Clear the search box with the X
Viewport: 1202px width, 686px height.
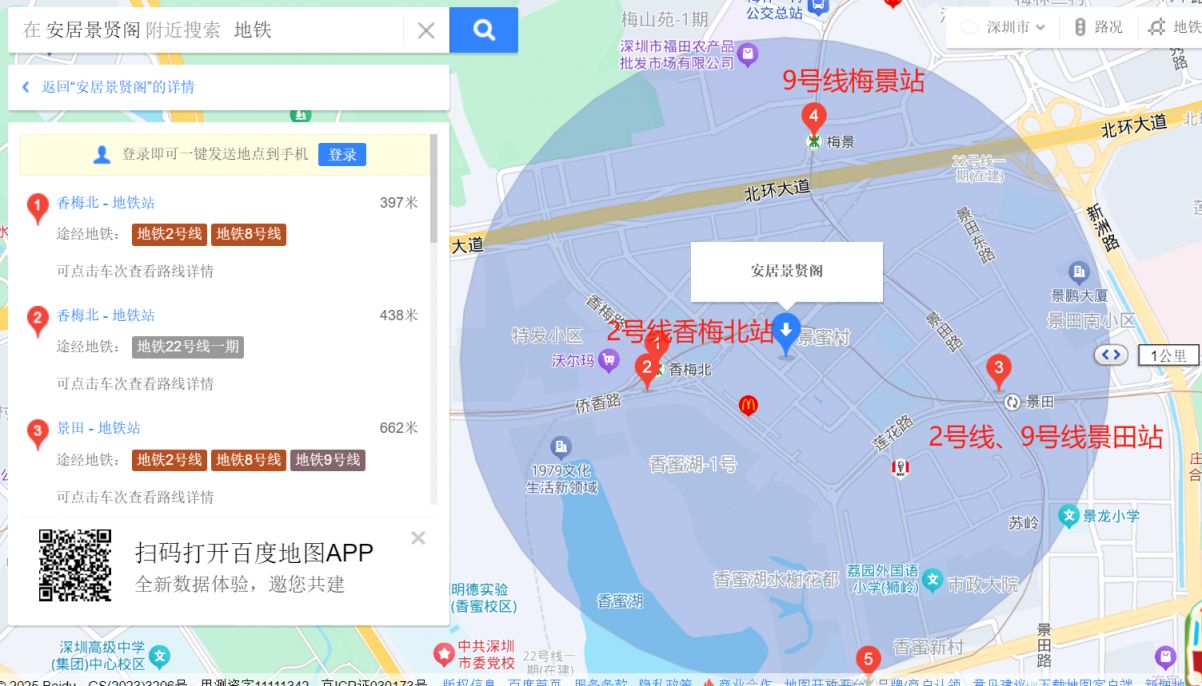pyautogui.click(x=426, y=30)
